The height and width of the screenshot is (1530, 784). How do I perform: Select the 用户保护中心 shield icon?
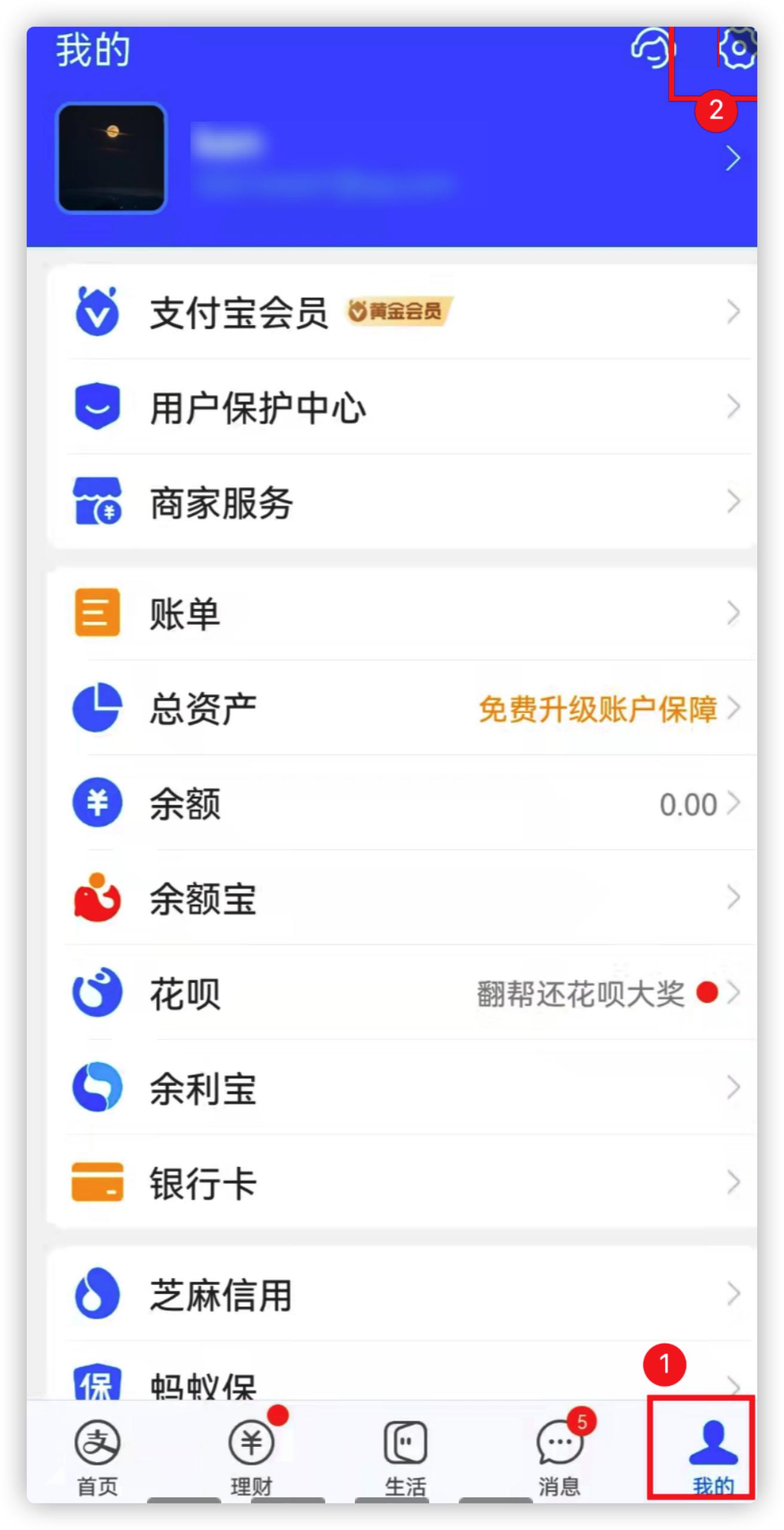pos(97,406)
